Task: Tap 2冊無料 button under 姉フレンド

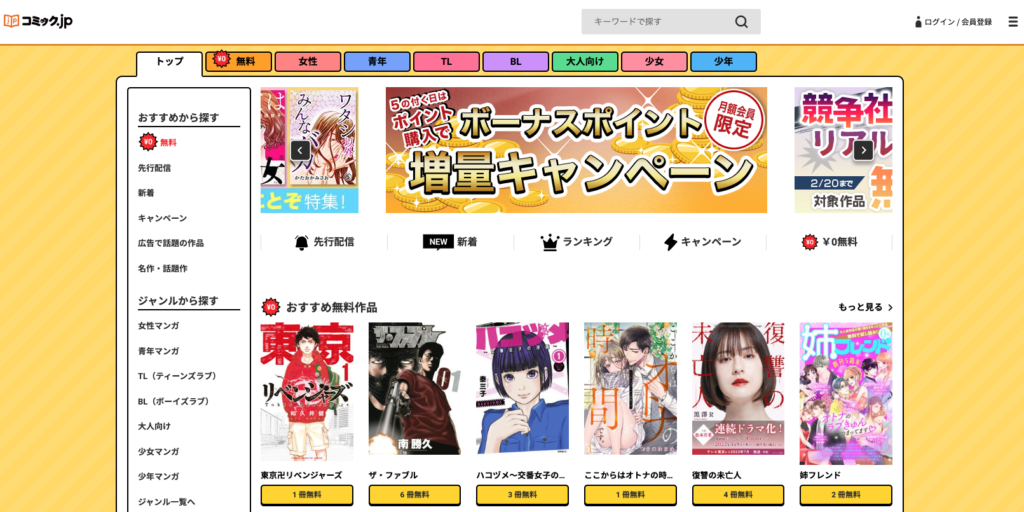Action: [845, 495]
